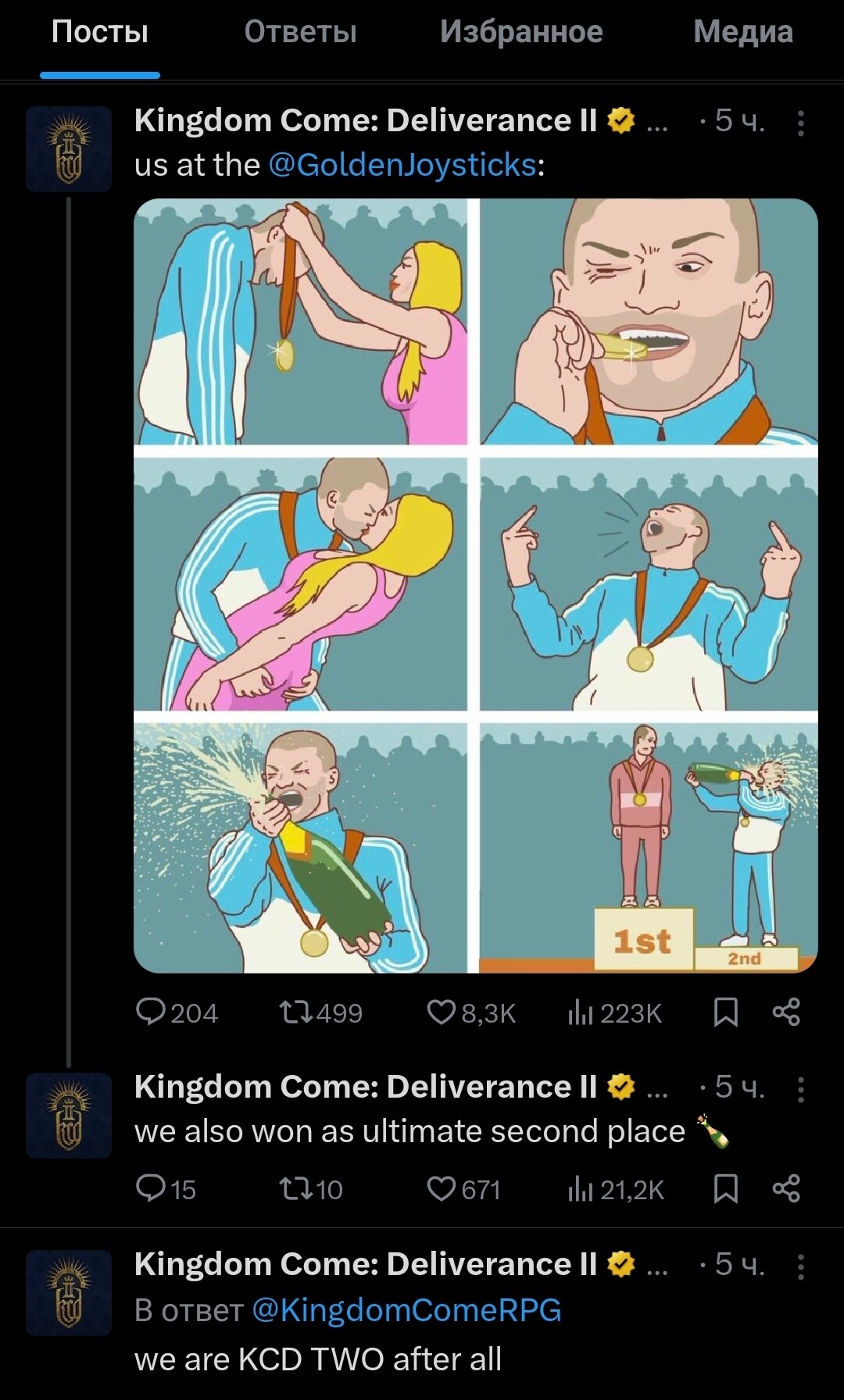Share the GoldenJoysticks comic post
Screen dimensions: 844x1400
point(786,1012)
